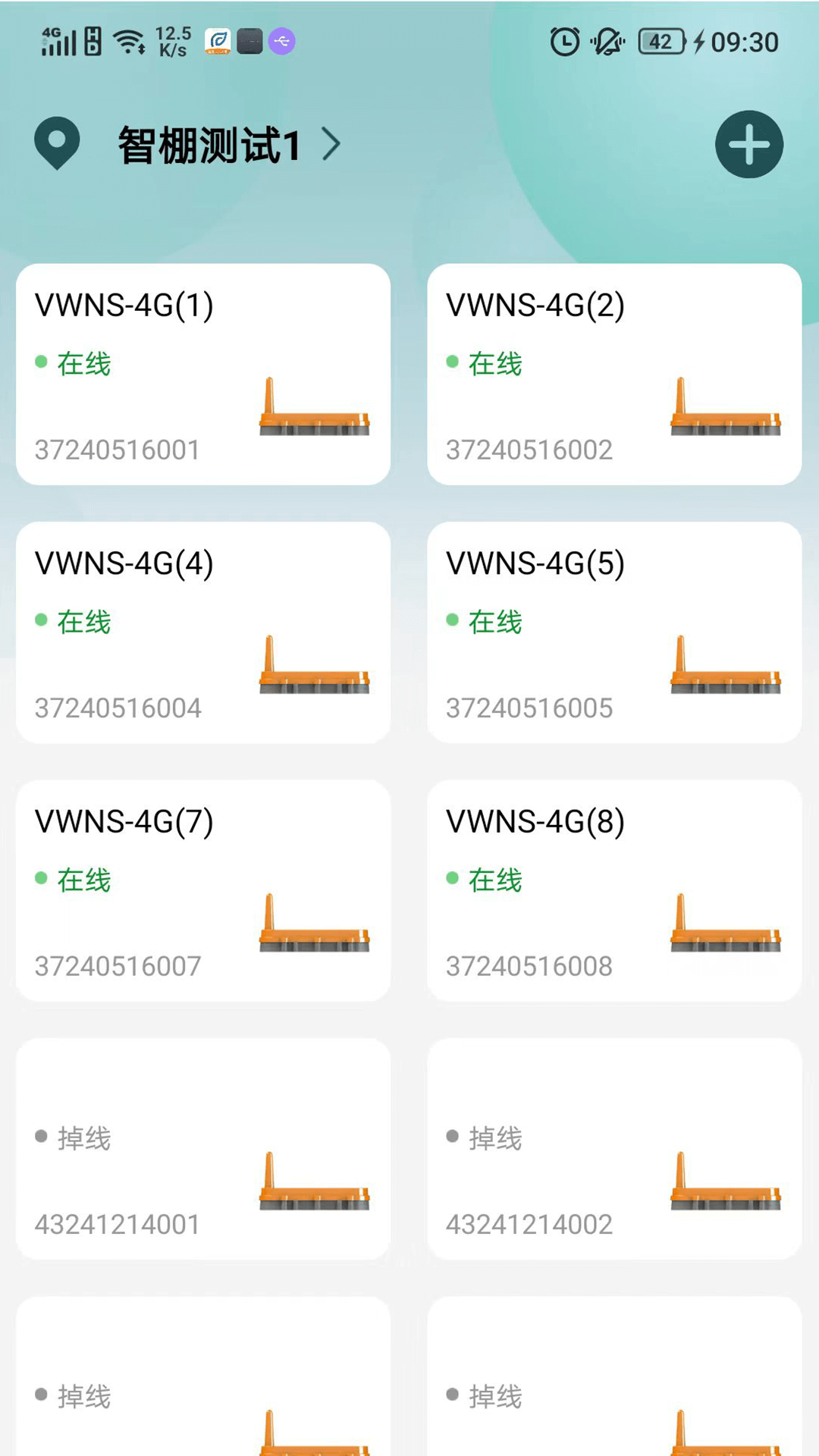Image resolution: width=819 pixels, height=1456 pixels.
Task: Tap serial number 37240516002 link
Action: (x=529, y=450)
